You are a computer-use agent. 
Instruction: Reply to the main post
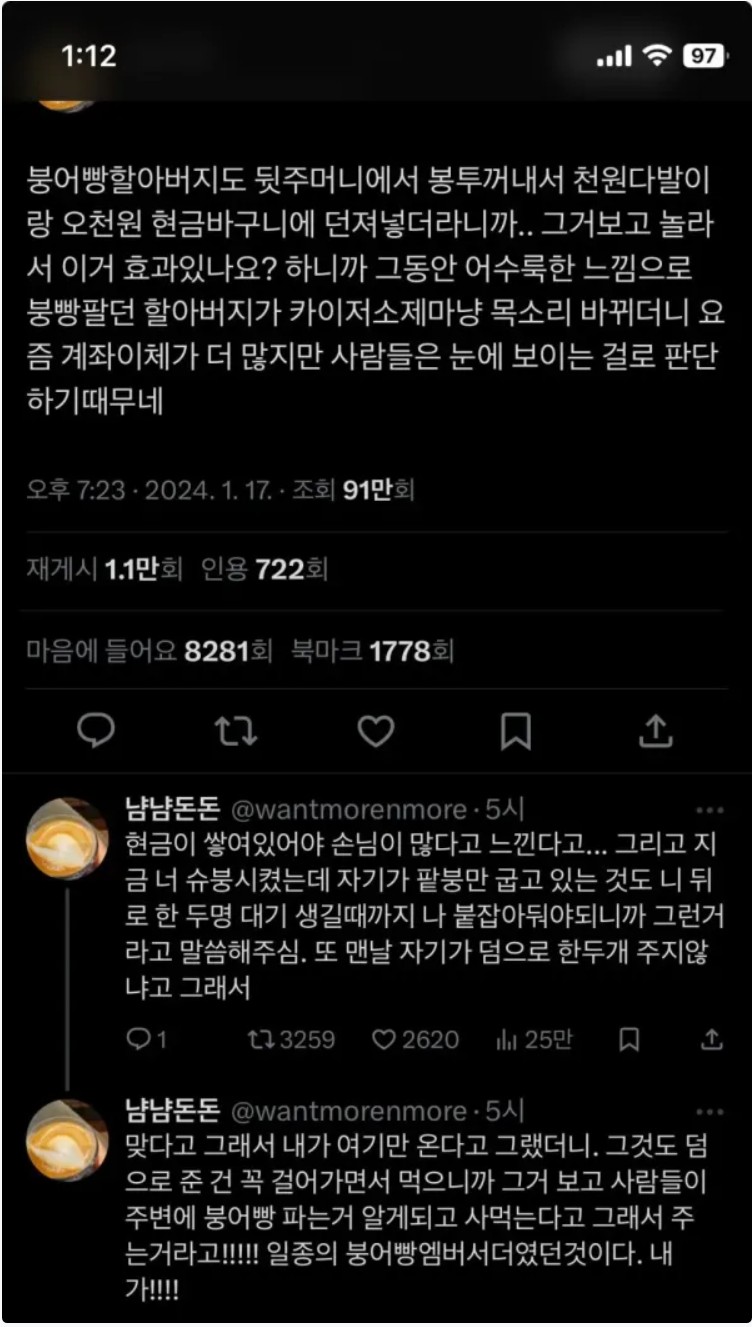pos(96,732)
